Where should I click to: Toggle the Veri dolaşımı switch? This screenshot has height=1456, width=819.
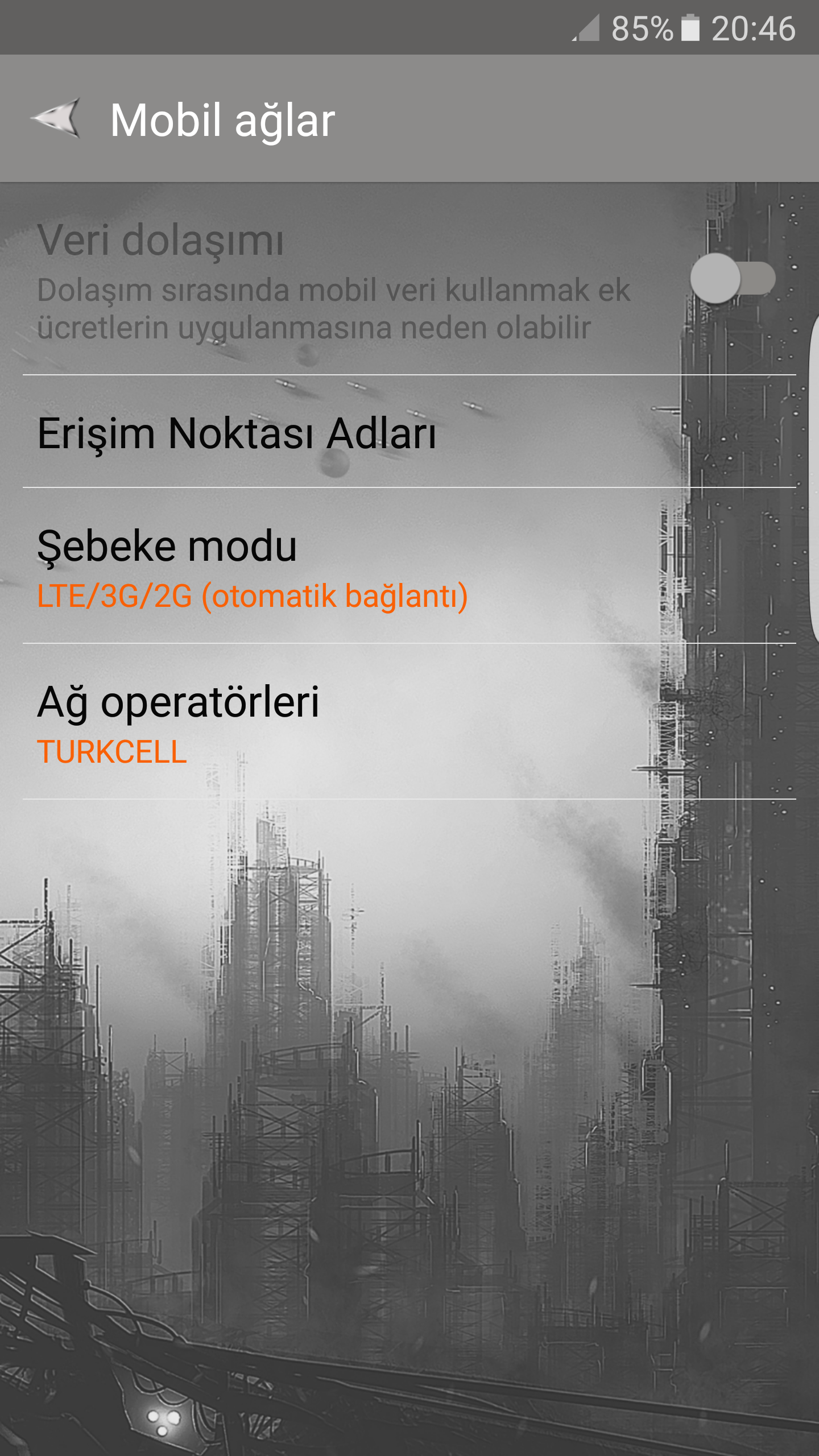tap(733, 279)
